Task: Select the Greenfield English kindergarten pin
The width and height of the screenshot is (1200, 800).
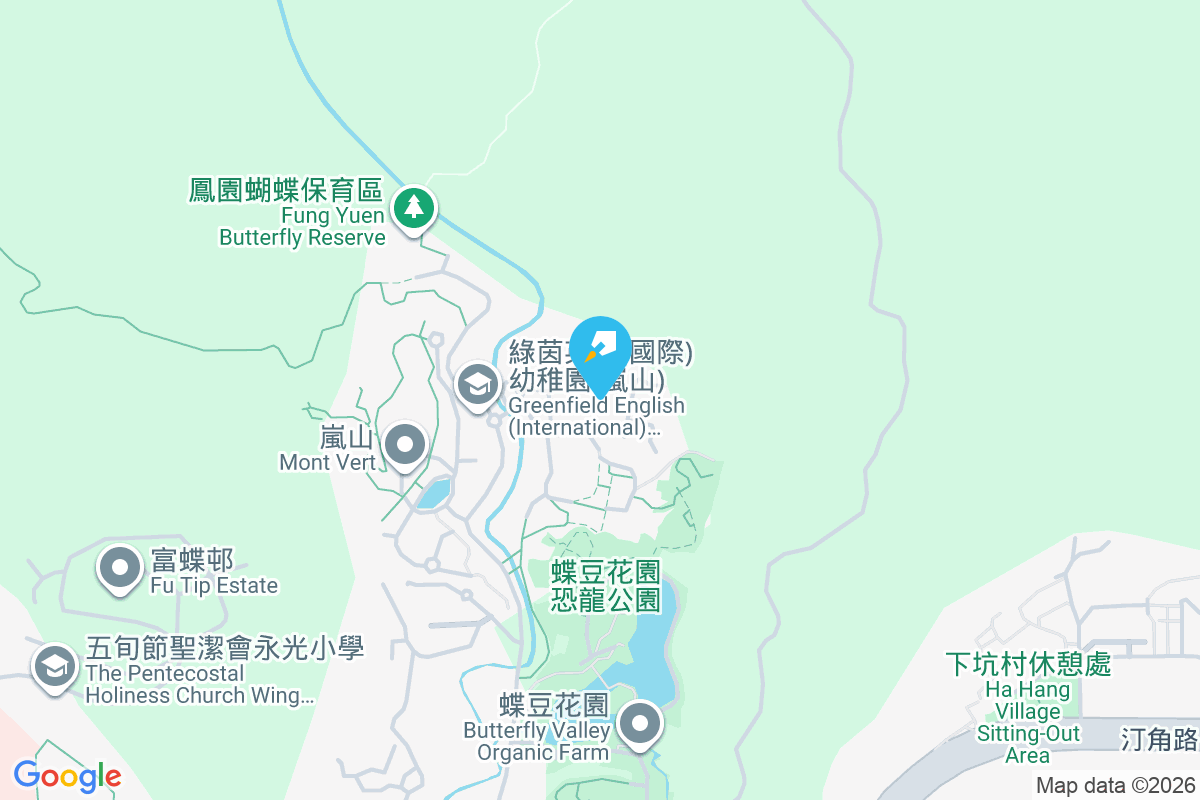Action: [477, 383]
